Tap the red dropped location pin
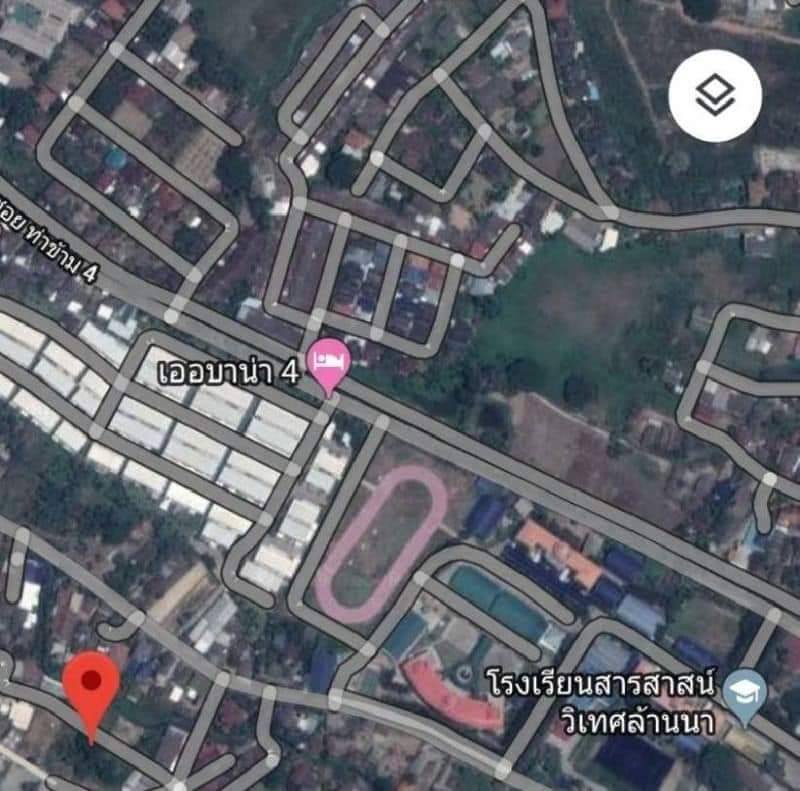 click(91, 690)
